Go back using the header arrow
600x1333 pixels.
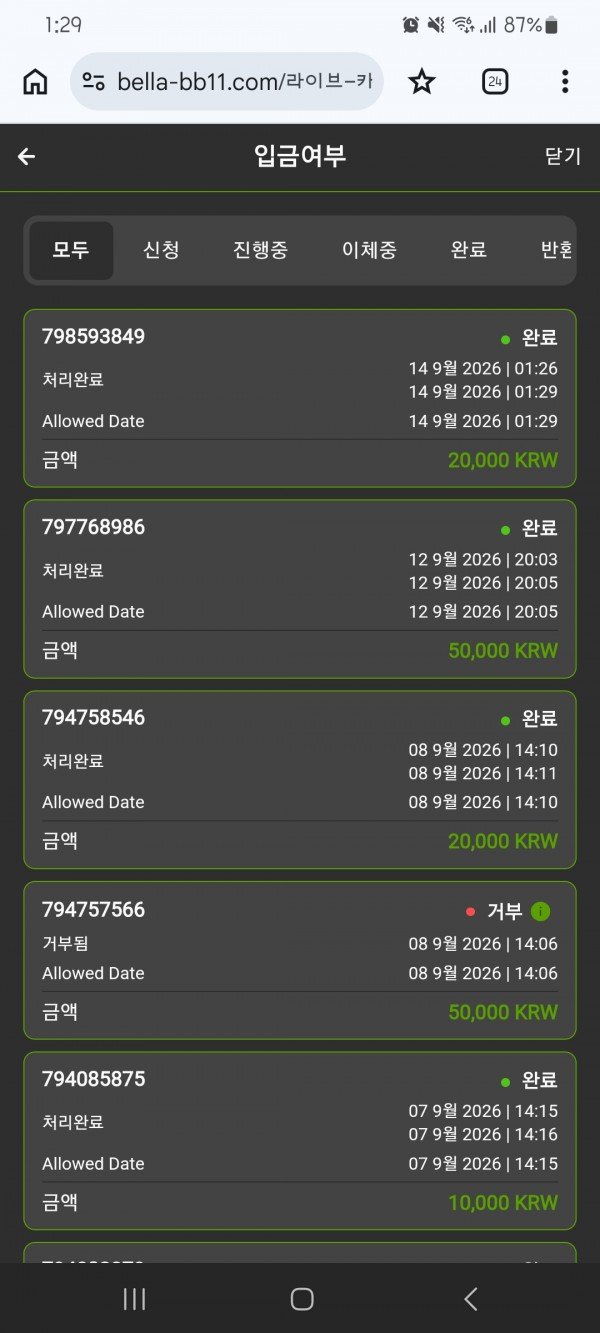27,156
